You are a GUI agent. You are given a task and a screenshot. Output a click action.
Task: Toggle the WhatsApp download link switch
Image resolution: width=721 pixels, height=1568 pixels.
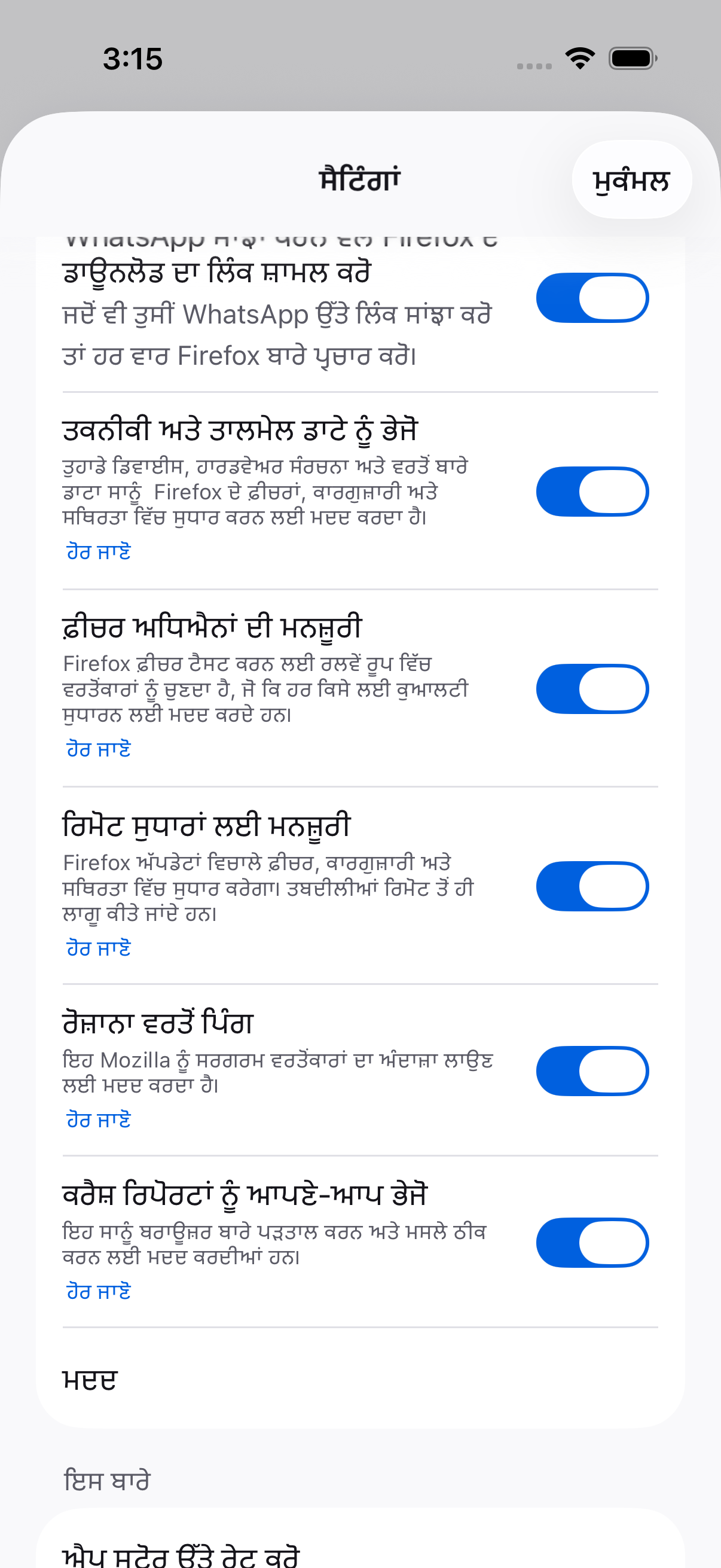592,298
